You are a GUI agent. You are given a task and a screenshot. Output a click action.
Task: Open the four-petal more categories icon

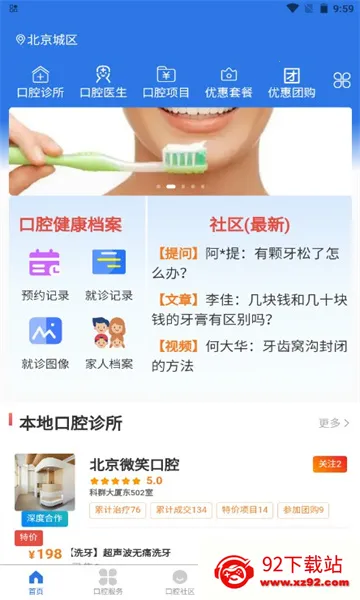(x=342, y=80)
